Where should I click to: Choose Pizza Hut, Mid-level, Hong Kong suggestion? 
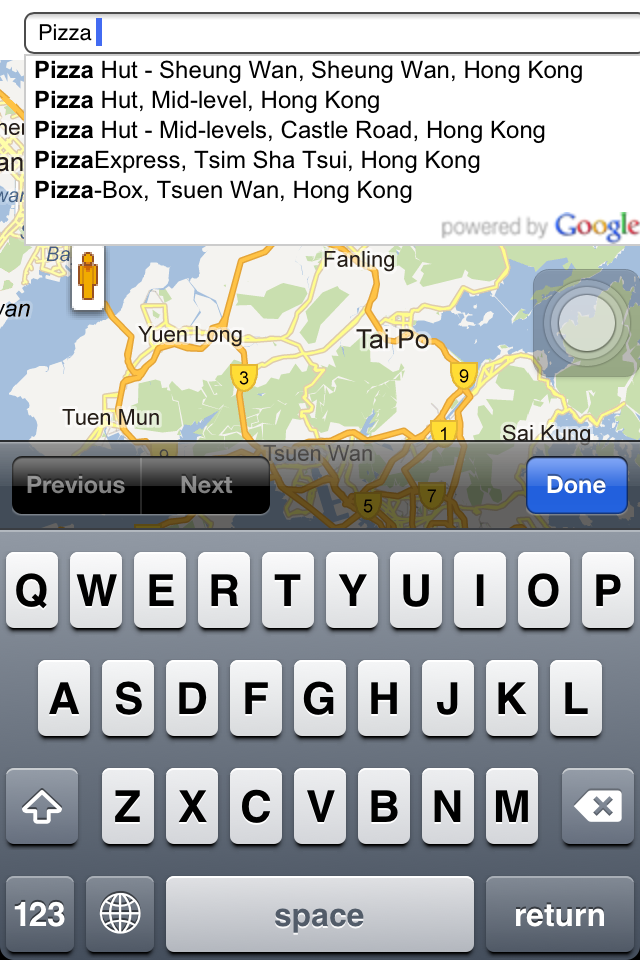coord(207,101)
